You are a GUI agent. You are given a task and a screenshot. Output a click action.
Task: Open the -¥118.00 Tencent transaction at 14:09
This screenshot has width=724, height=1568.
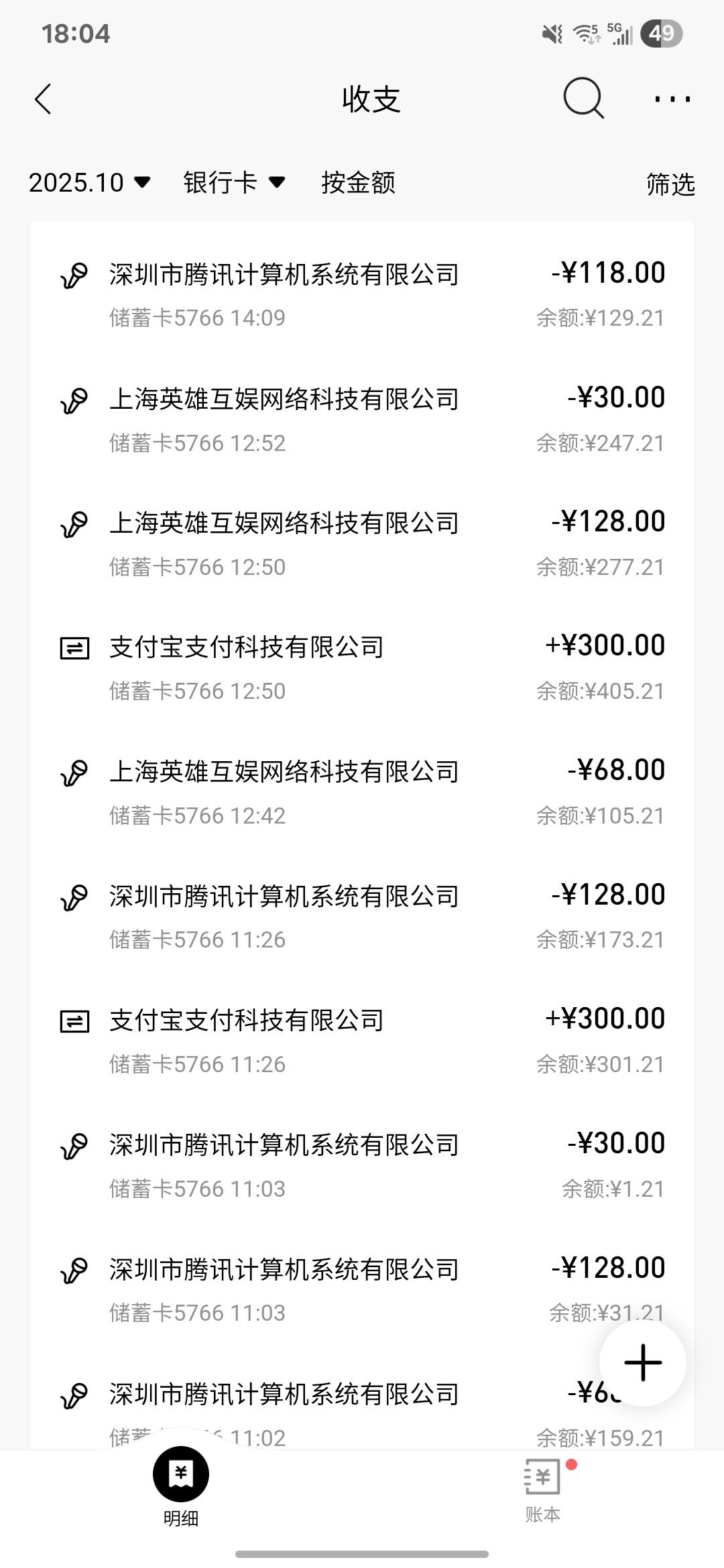(362, 294)
